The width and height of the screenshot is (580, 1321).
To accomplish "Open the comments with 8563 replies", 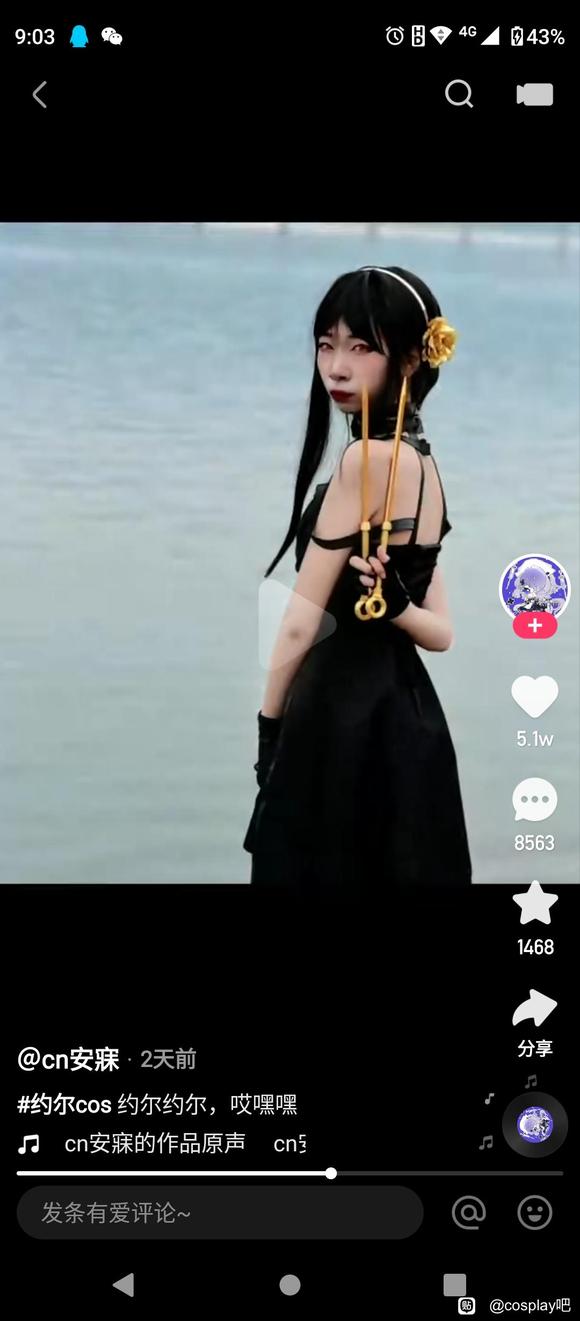I will (x=535, y=800).
